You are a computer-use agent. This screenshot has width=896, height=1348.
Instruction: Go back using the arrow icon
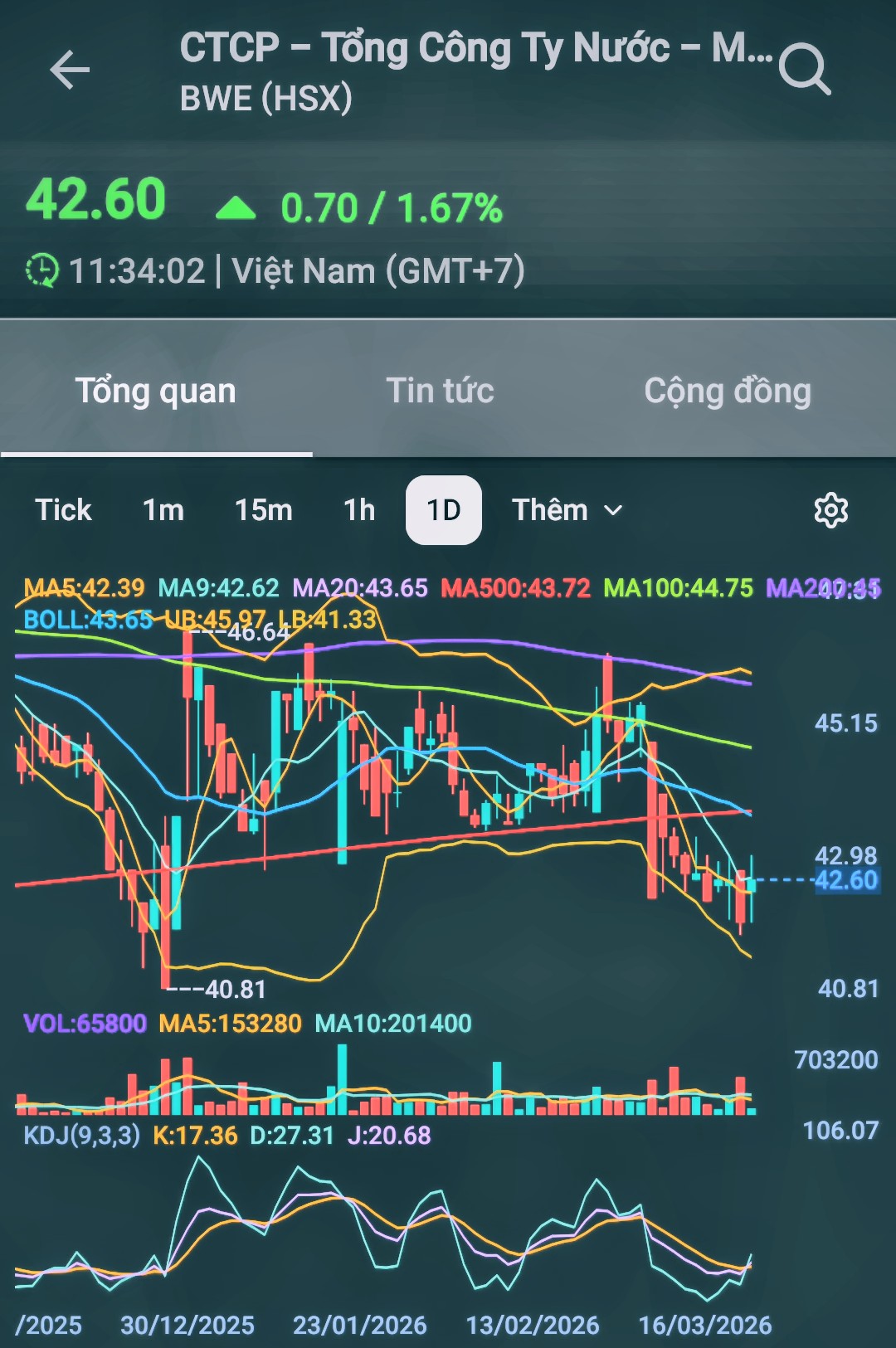pos(70,70)
